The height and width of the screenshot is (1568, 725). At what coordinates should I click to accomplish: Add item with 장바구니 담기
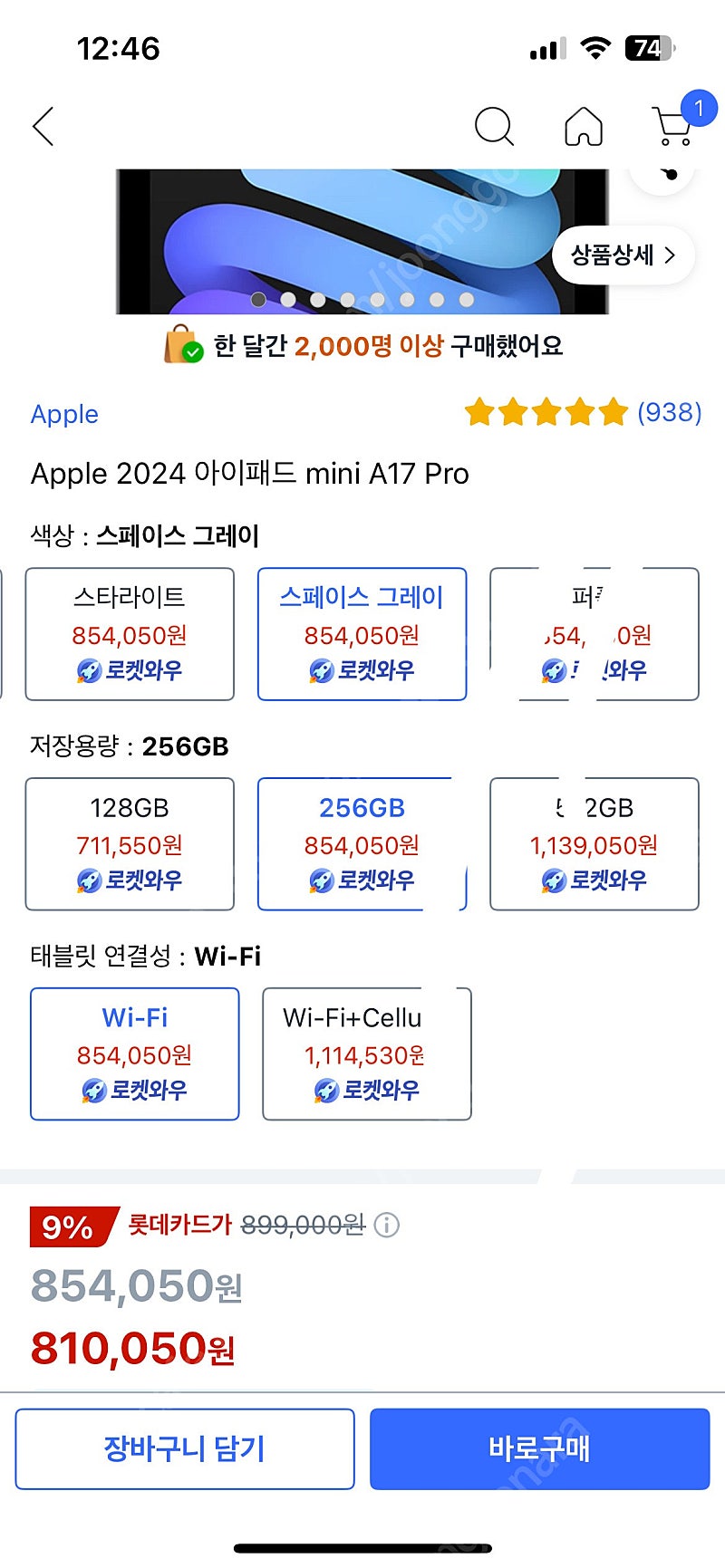185,1448
